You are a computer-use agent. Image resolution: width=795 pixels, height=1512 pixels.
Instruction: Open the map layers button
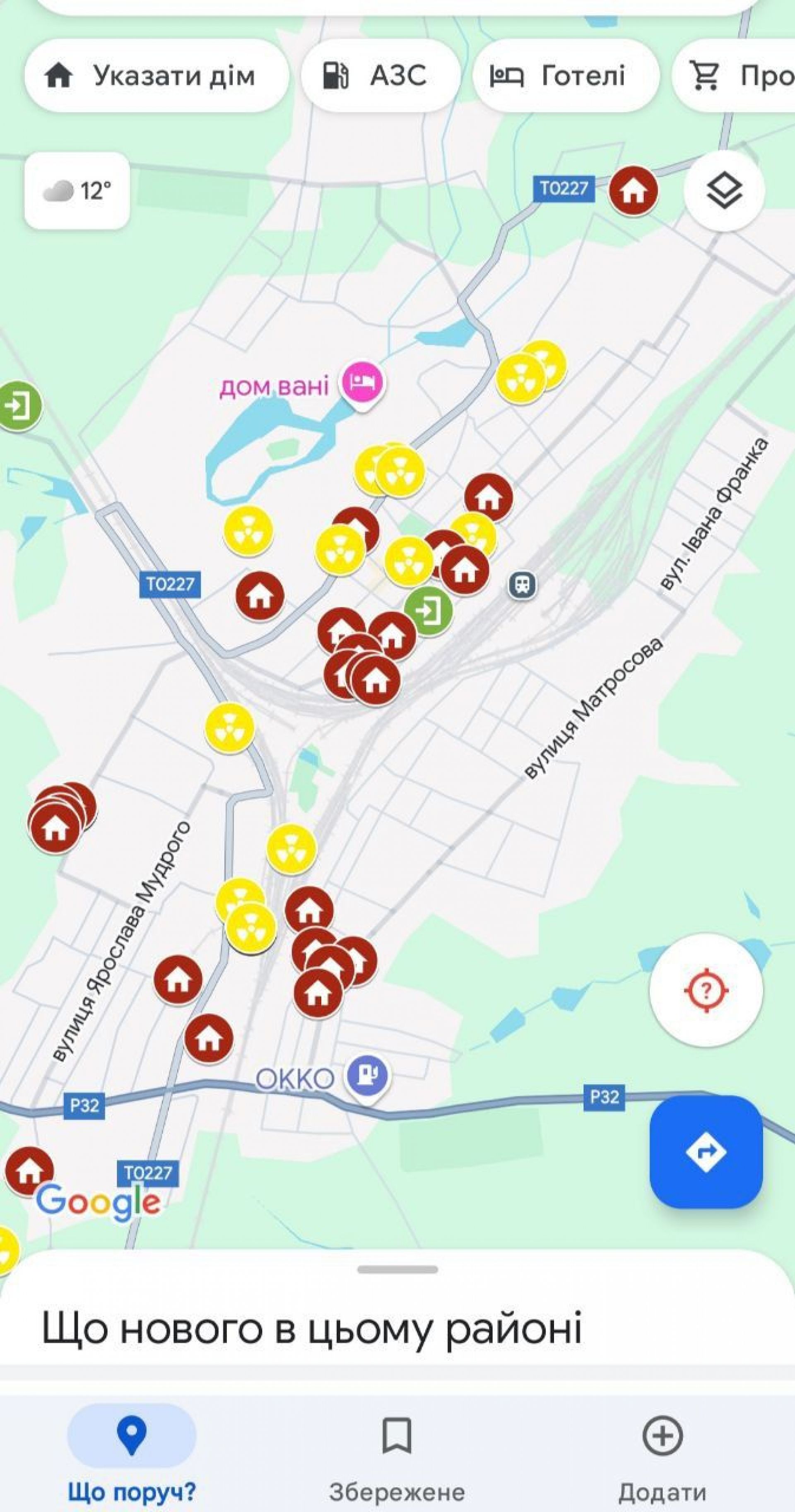[x=723, y=191]
